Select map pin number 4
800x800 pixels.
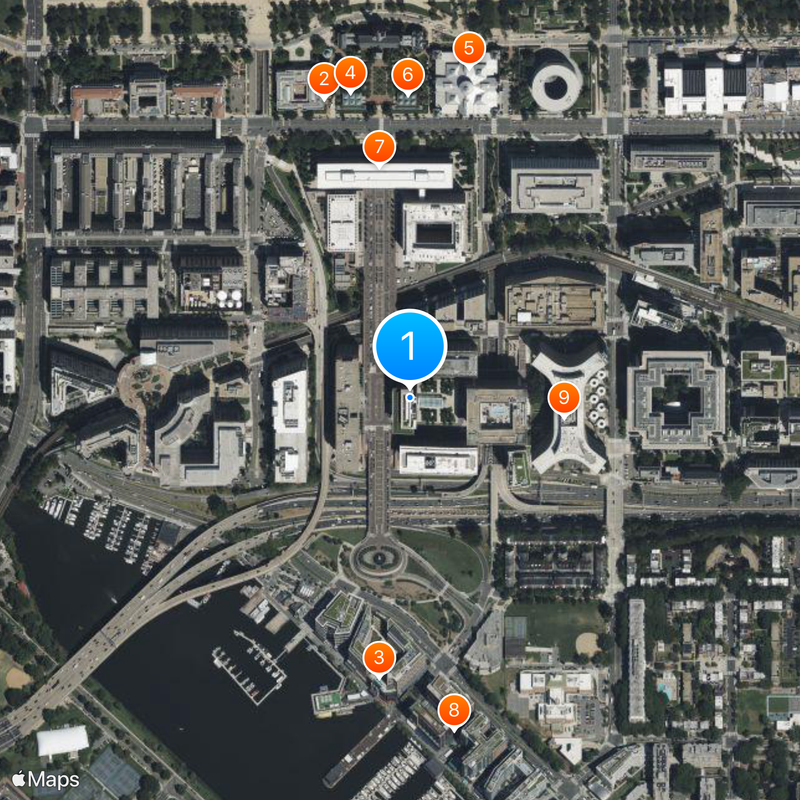350,72
